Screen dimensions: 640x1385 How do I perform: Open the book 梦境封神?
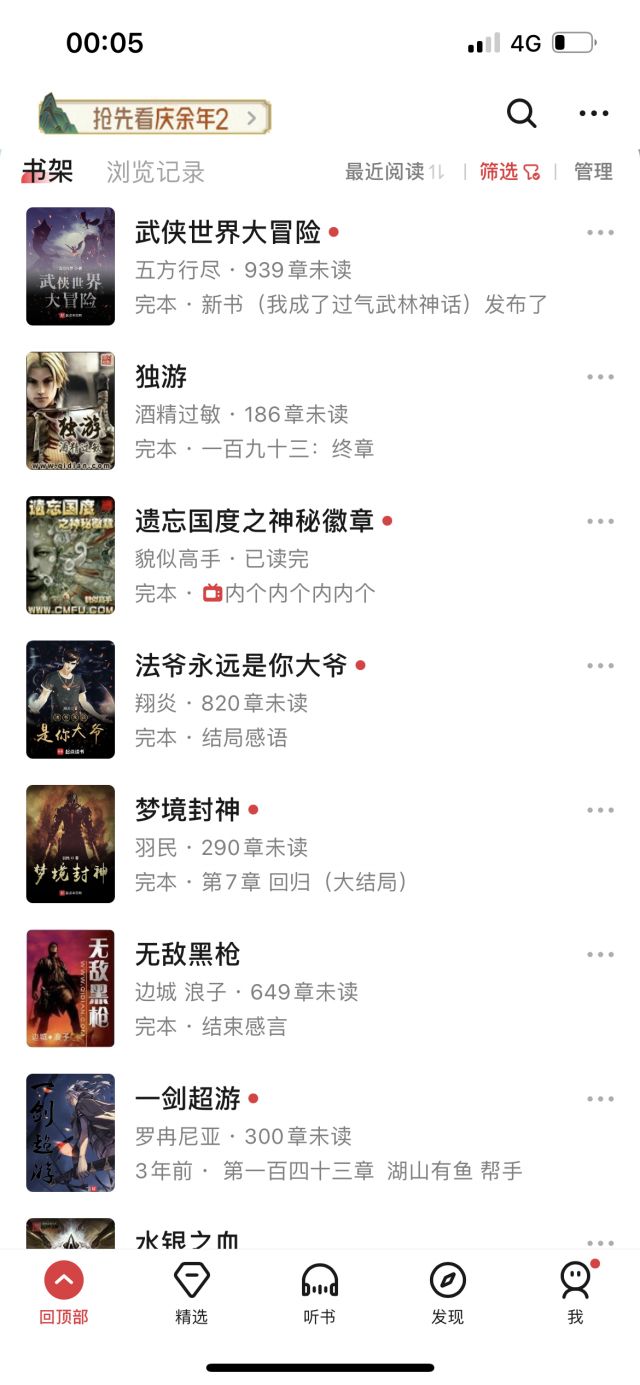[187, 810]
